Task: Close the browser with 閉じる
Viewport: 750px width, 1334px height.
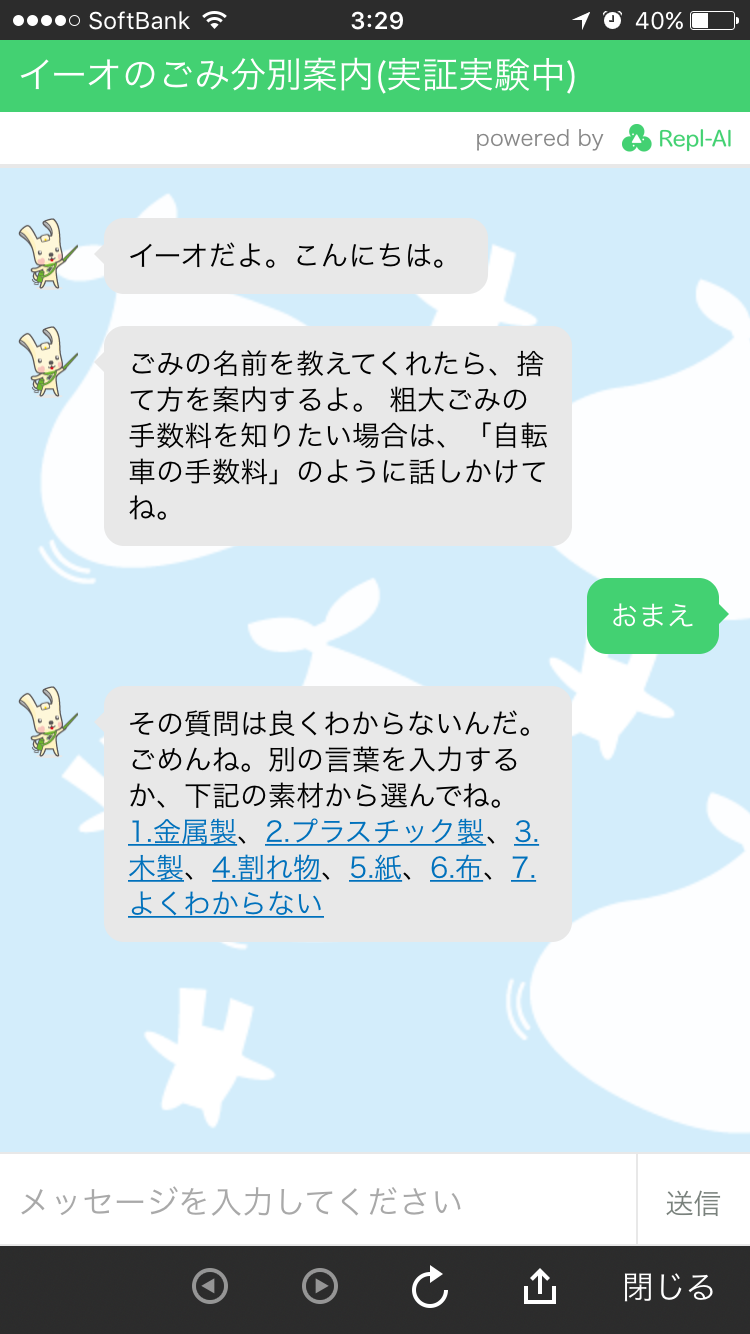Action: [668, 1286]
